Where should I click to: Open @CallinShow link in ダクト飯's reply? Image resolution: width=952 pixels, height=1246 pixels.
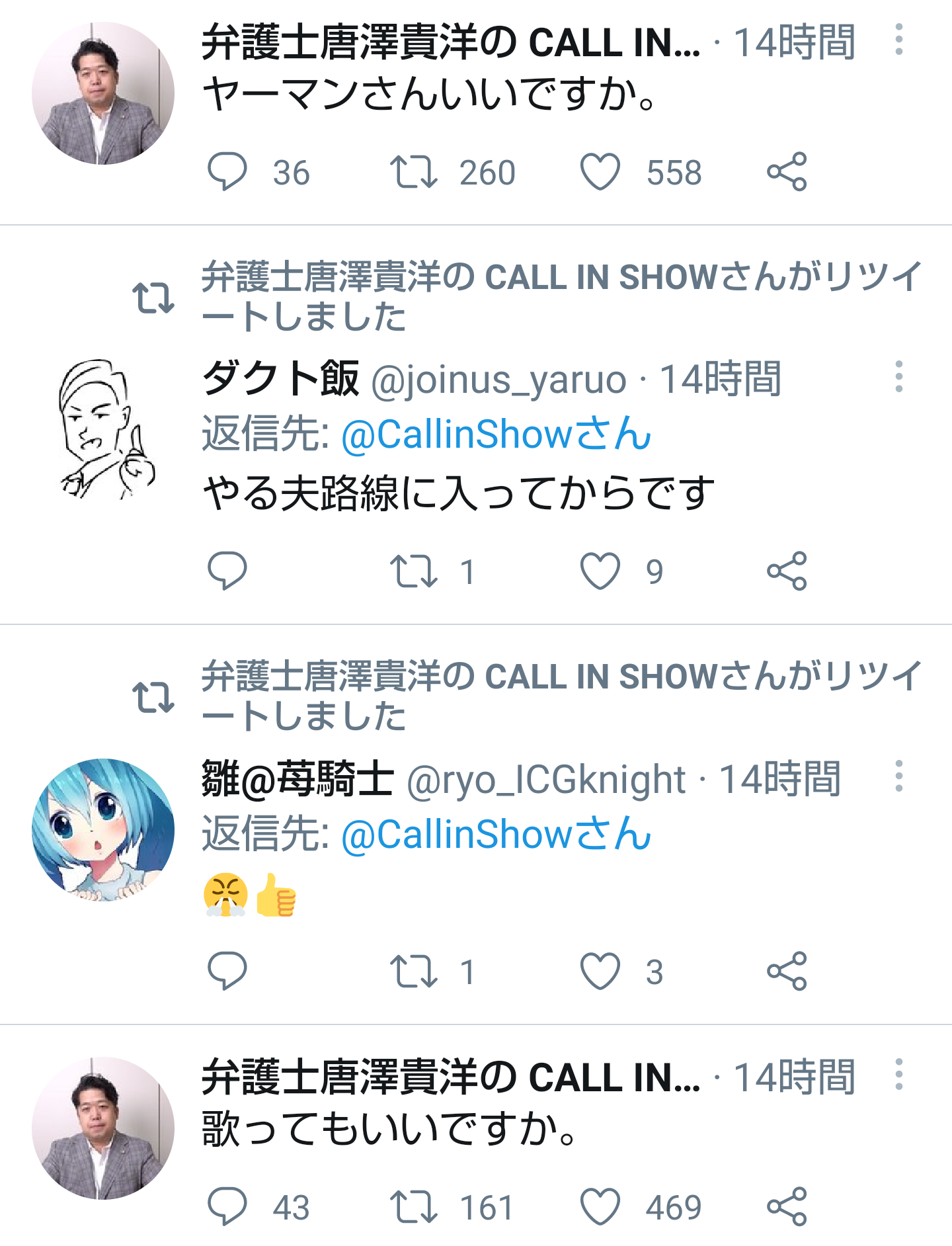point(496,435)
